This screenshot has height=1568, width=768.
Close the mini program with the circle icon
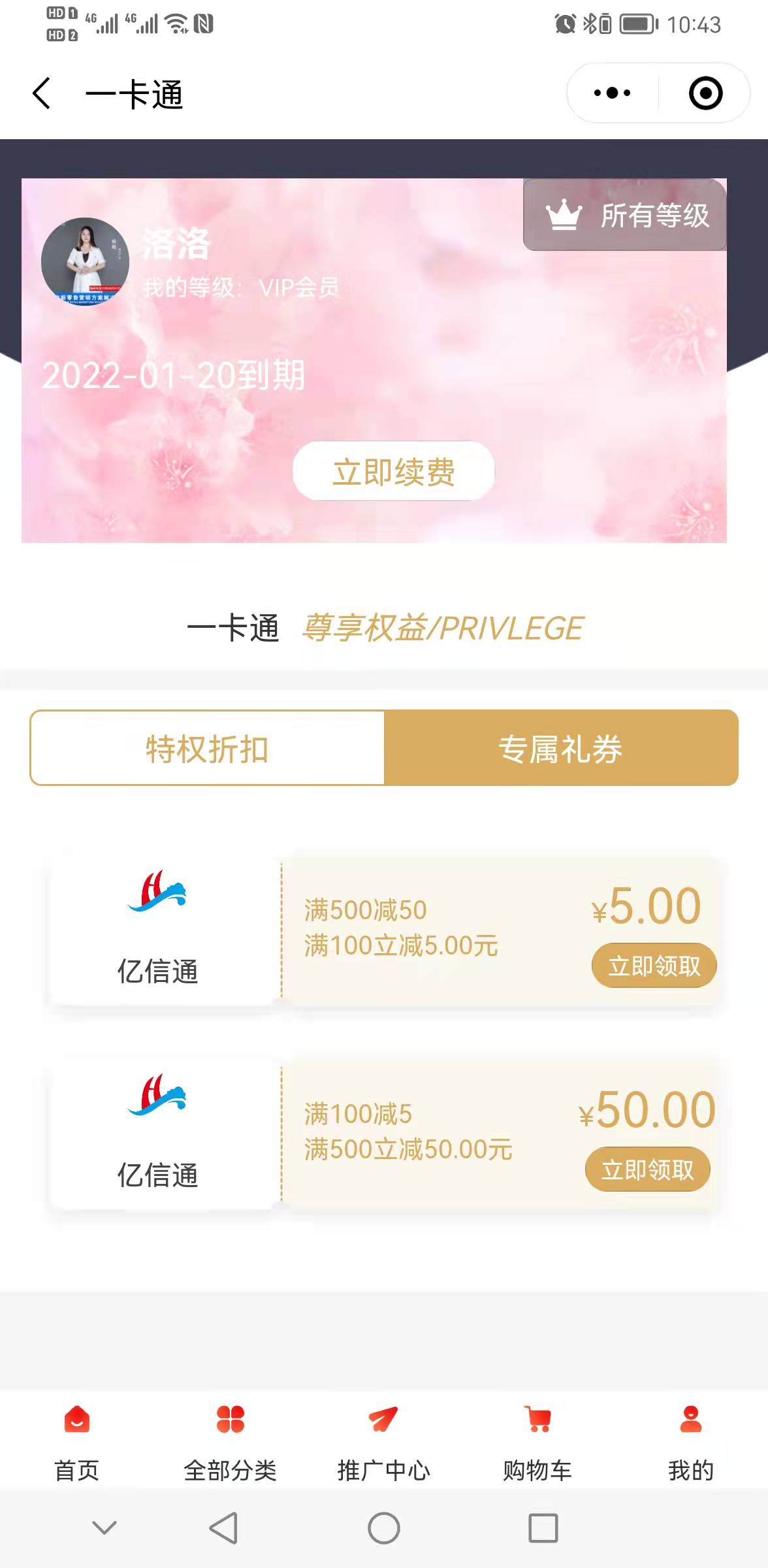click(x=705, y=93)
